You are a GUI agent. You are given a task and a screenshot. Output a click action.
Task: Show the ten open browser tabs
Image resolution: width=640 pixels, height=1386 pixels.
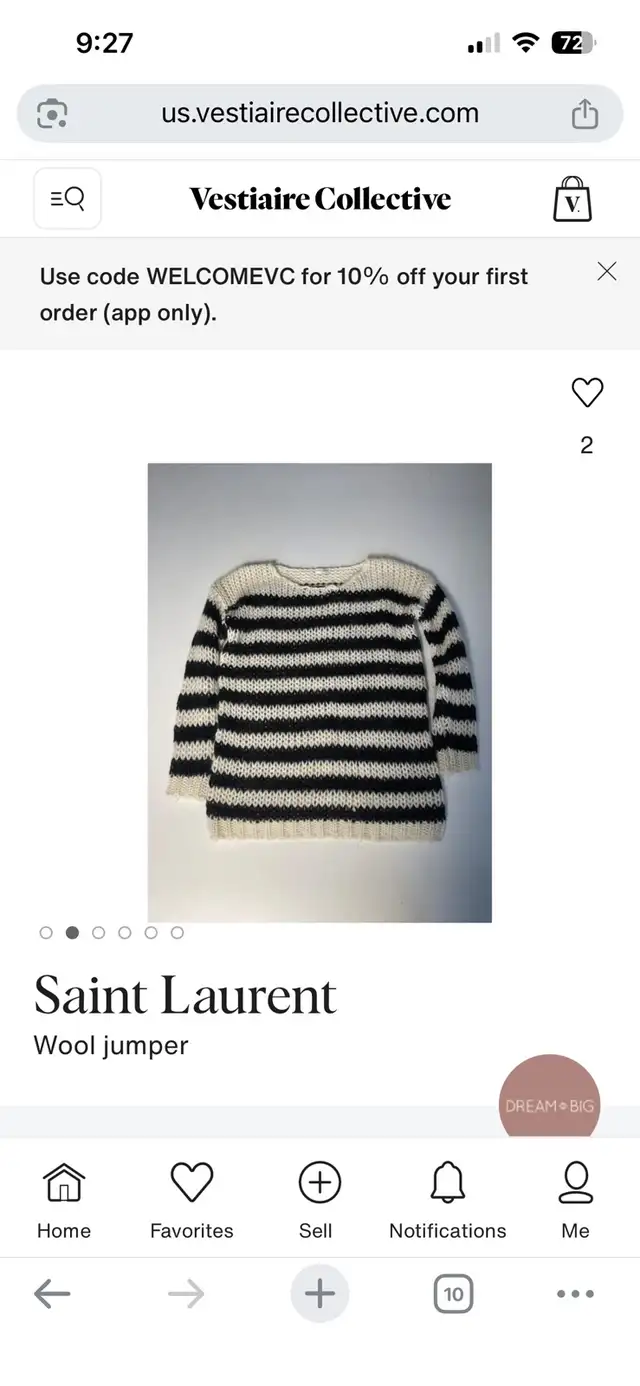pos(453,1294)
